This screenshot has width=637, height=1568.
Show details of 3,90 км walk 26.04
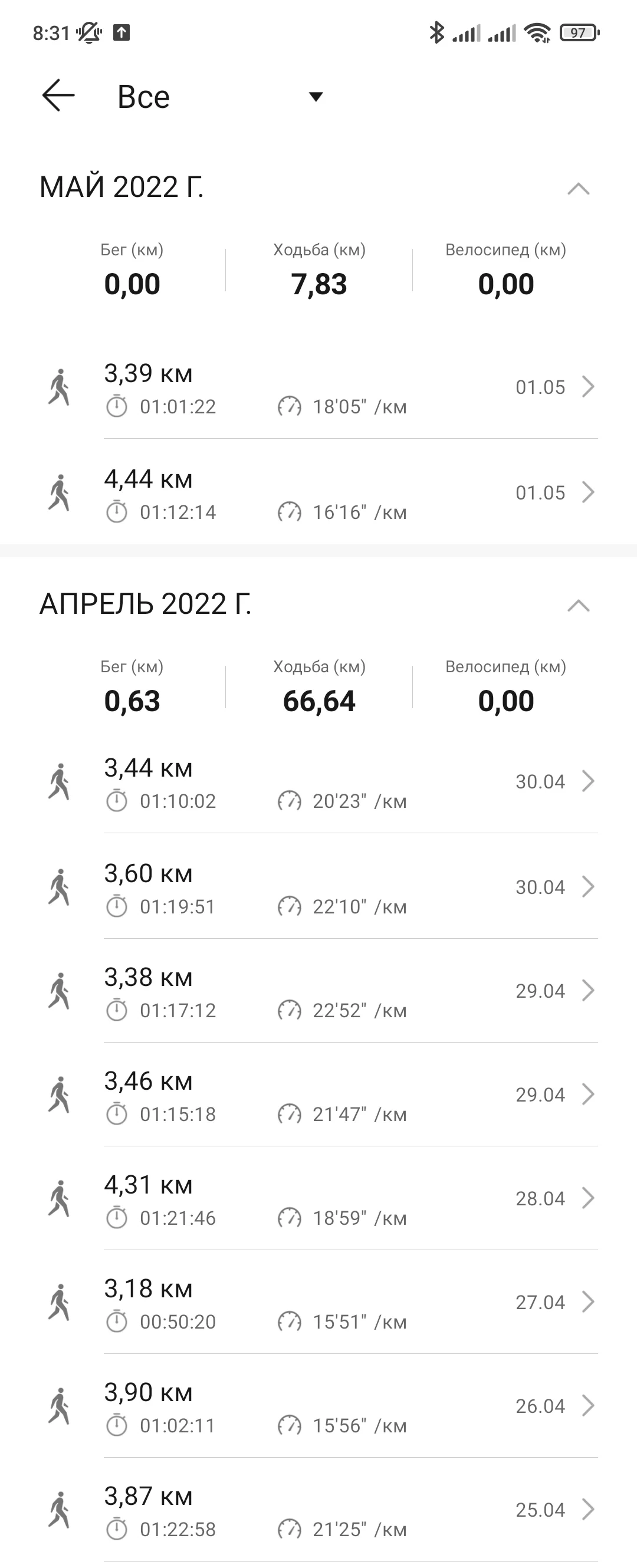(x=350, y=1406)
